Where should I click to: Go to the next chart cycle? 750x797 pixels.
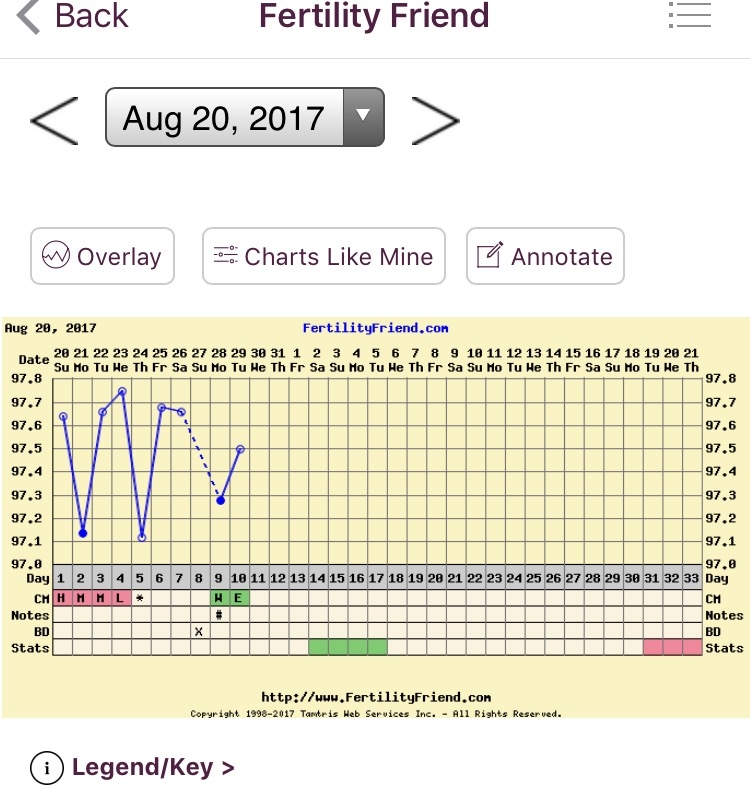coord(435,121)
